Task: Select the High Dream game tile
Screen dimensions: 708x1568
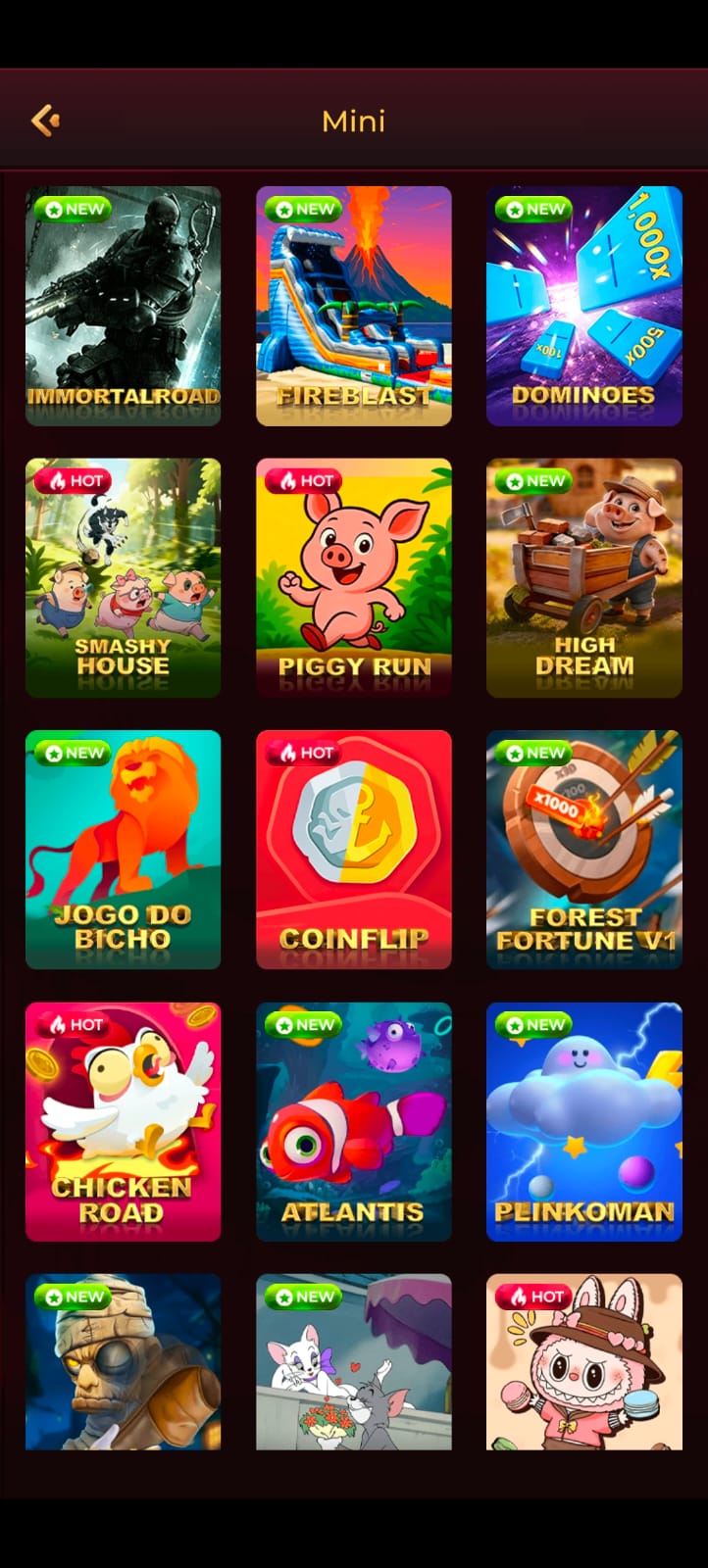Action: click(x=584, y=578)
